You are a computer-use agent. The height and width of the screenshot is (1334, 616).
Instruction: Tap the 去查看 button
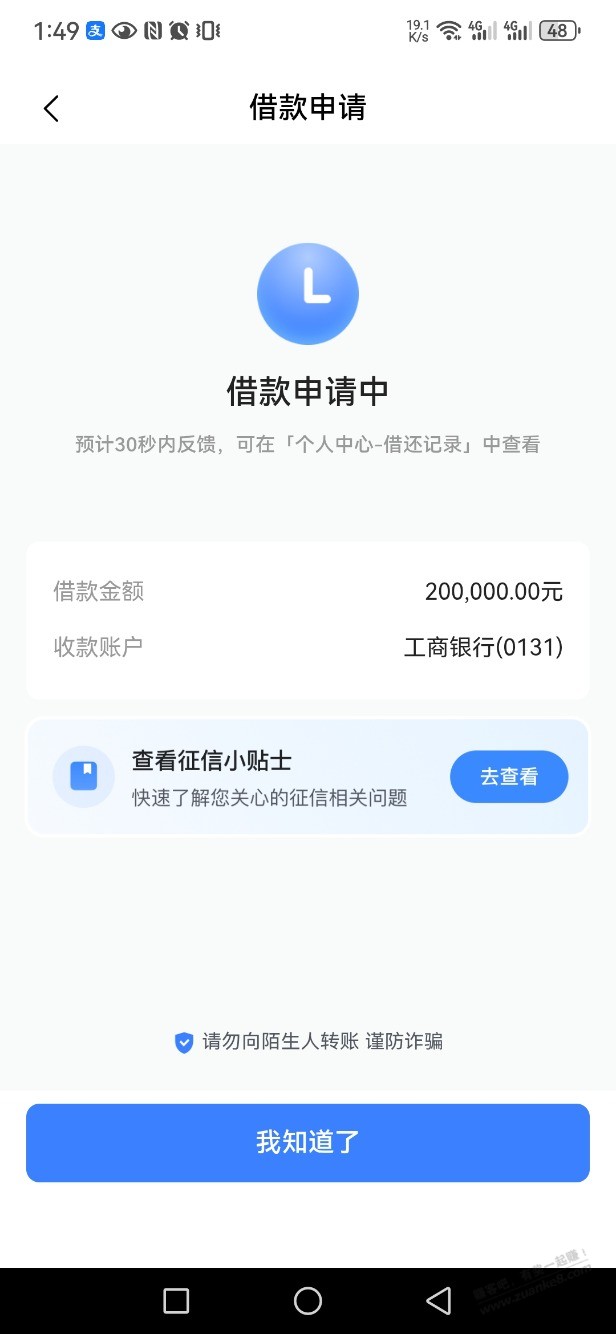509,777
